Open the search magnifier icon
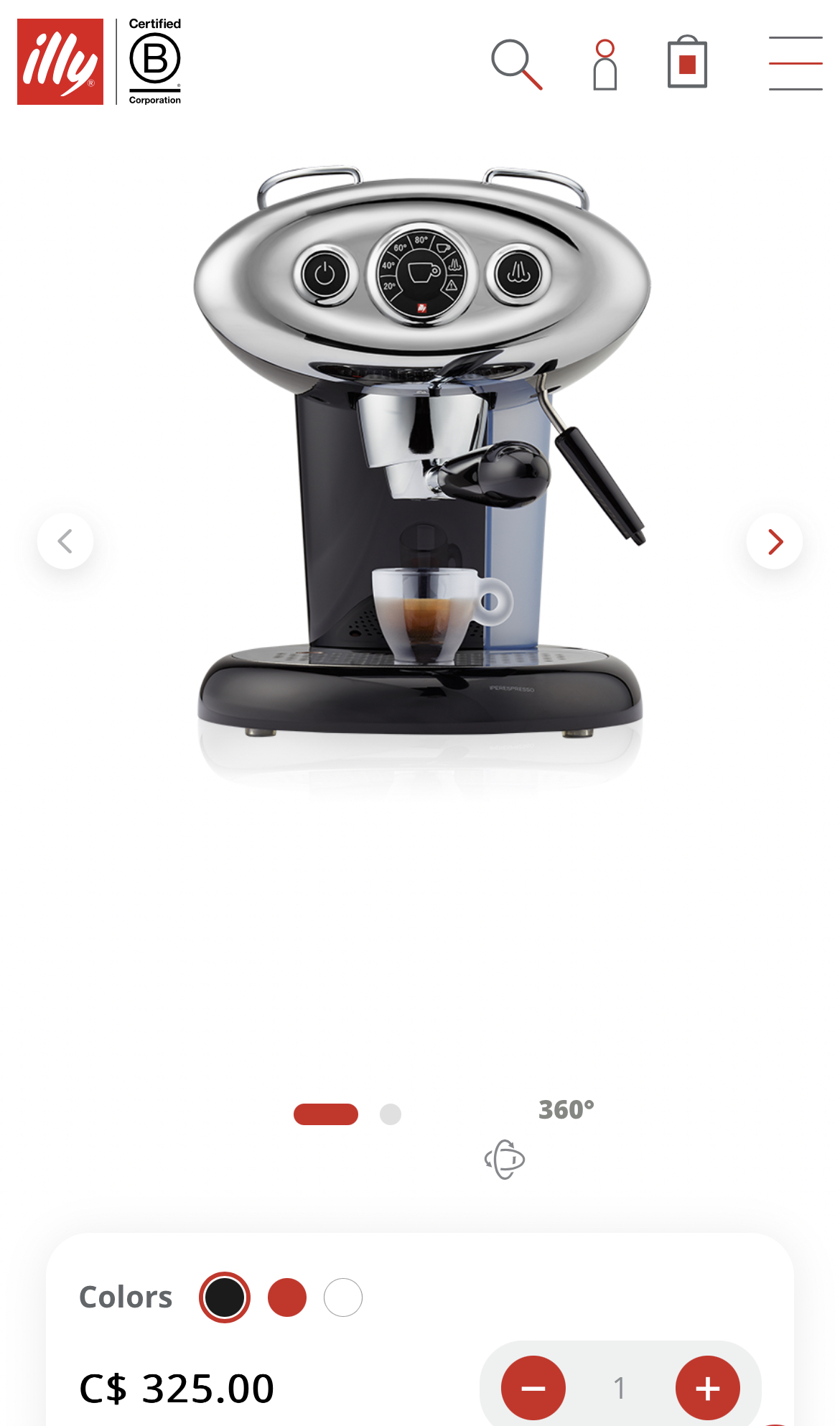This screenshot has width=840, height=1426. click(x=516, y=64)
